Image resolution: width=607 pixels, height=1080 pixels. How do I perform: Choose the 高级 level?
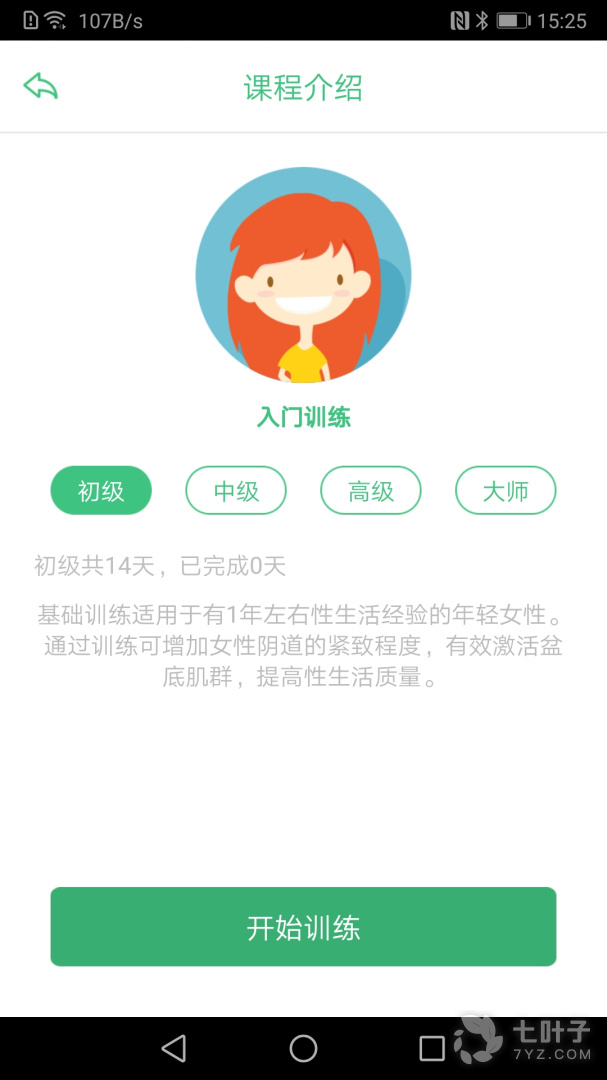(371, 491)
